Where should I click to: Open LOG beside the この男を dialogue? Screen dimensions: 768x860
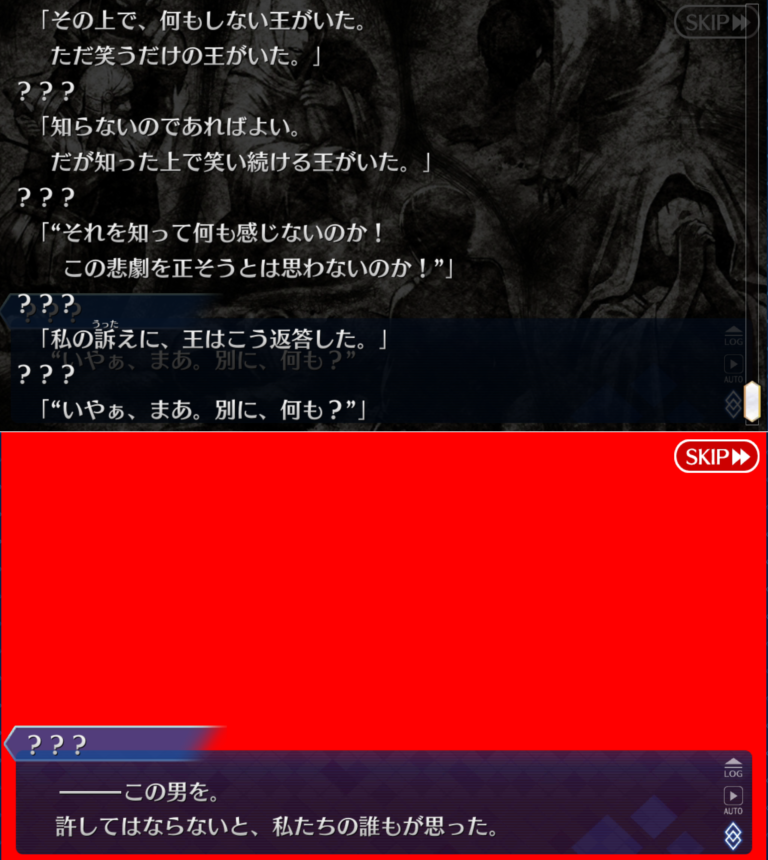733,767
